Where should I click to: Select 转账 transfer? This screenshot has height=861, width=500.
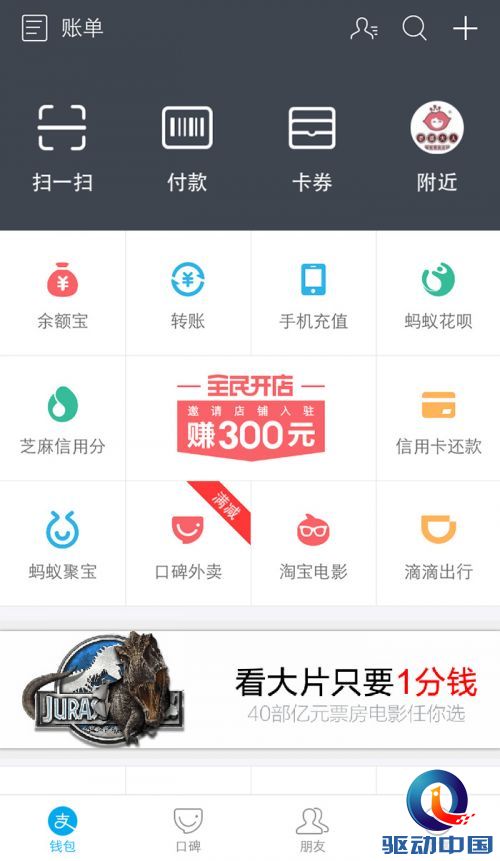(188, 294)
